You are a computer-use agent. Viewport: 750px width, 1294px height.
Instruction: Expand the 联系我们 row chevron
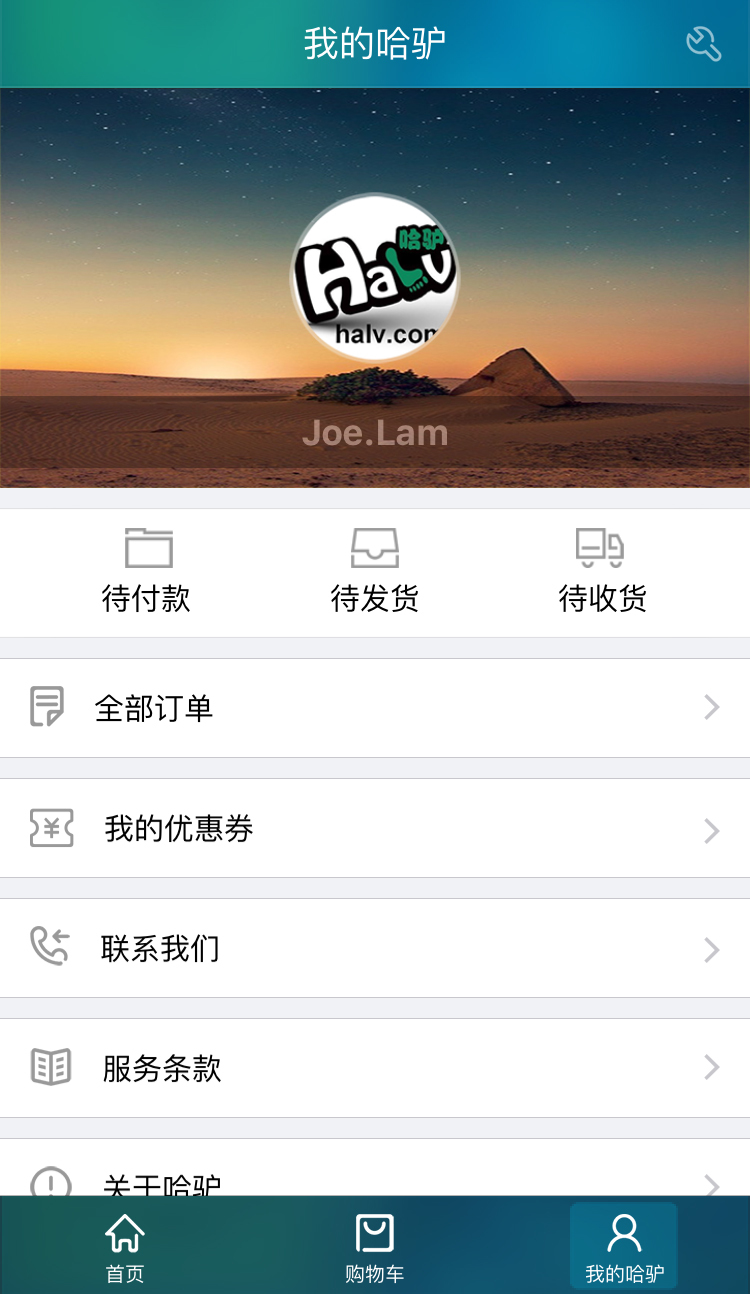coord(711,950)
